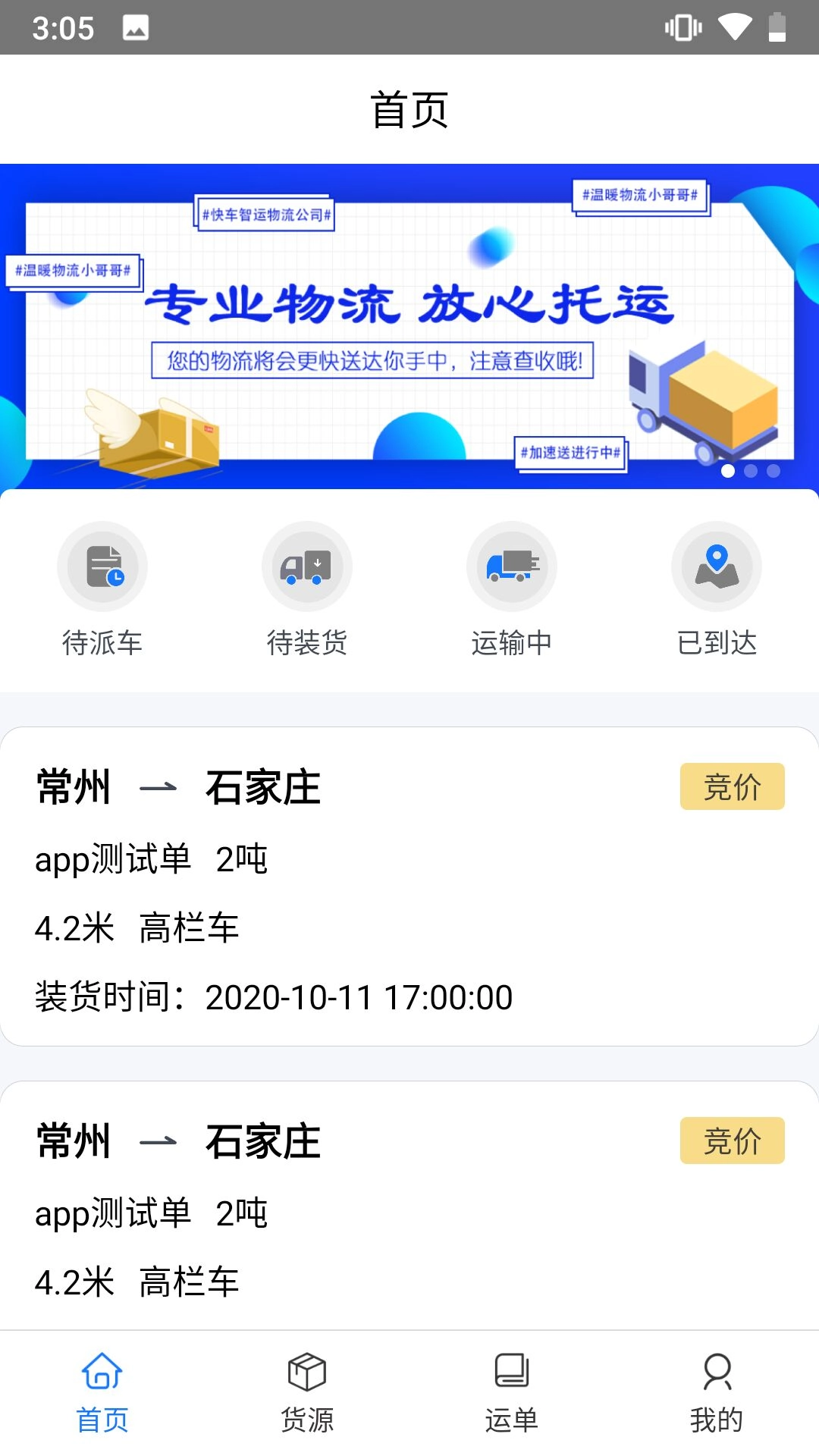Select the first carousel indicator dot
This screenshot has height=1456, width=819.
tap(728, 472)
